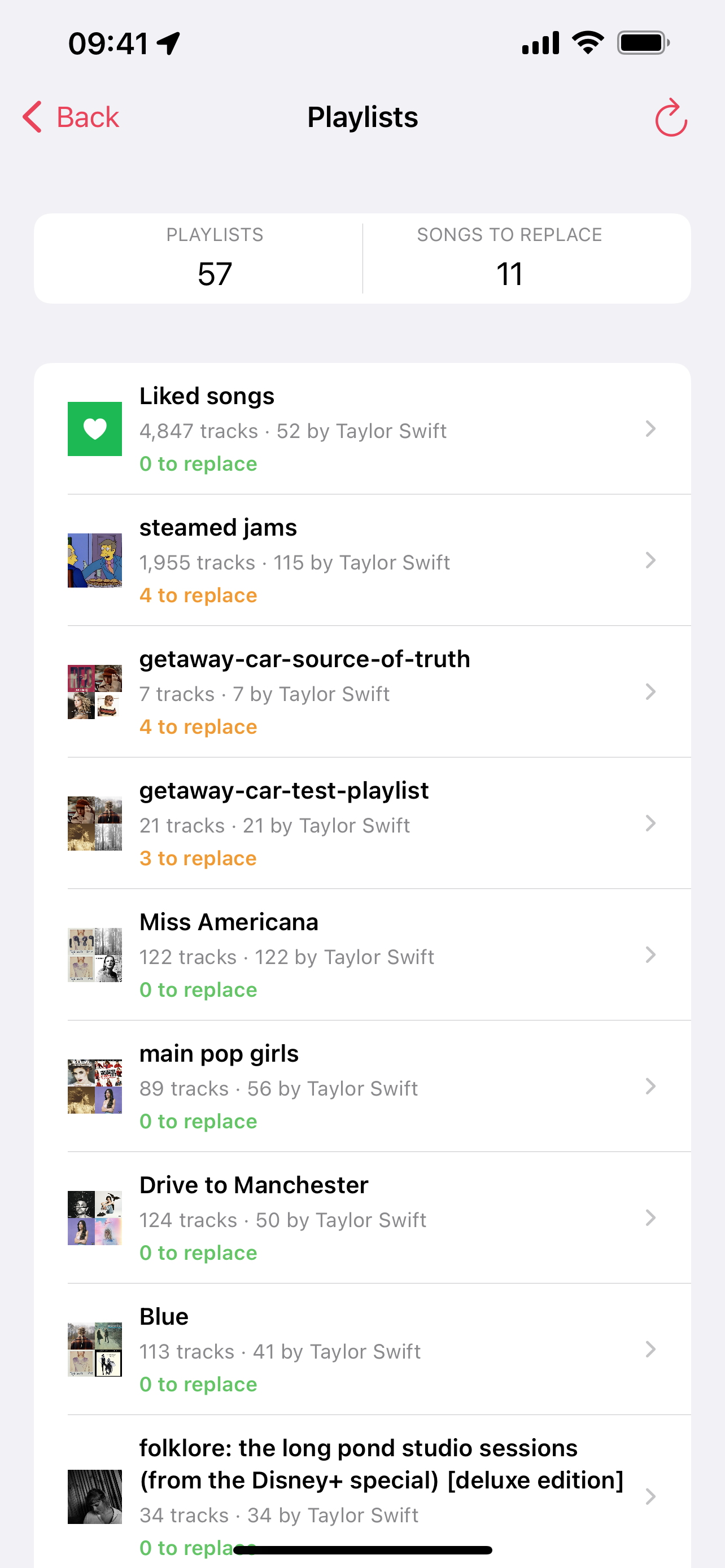
Task: Open folklore long pond studio sessions playlist
Action: click(x=362, y=1491)
